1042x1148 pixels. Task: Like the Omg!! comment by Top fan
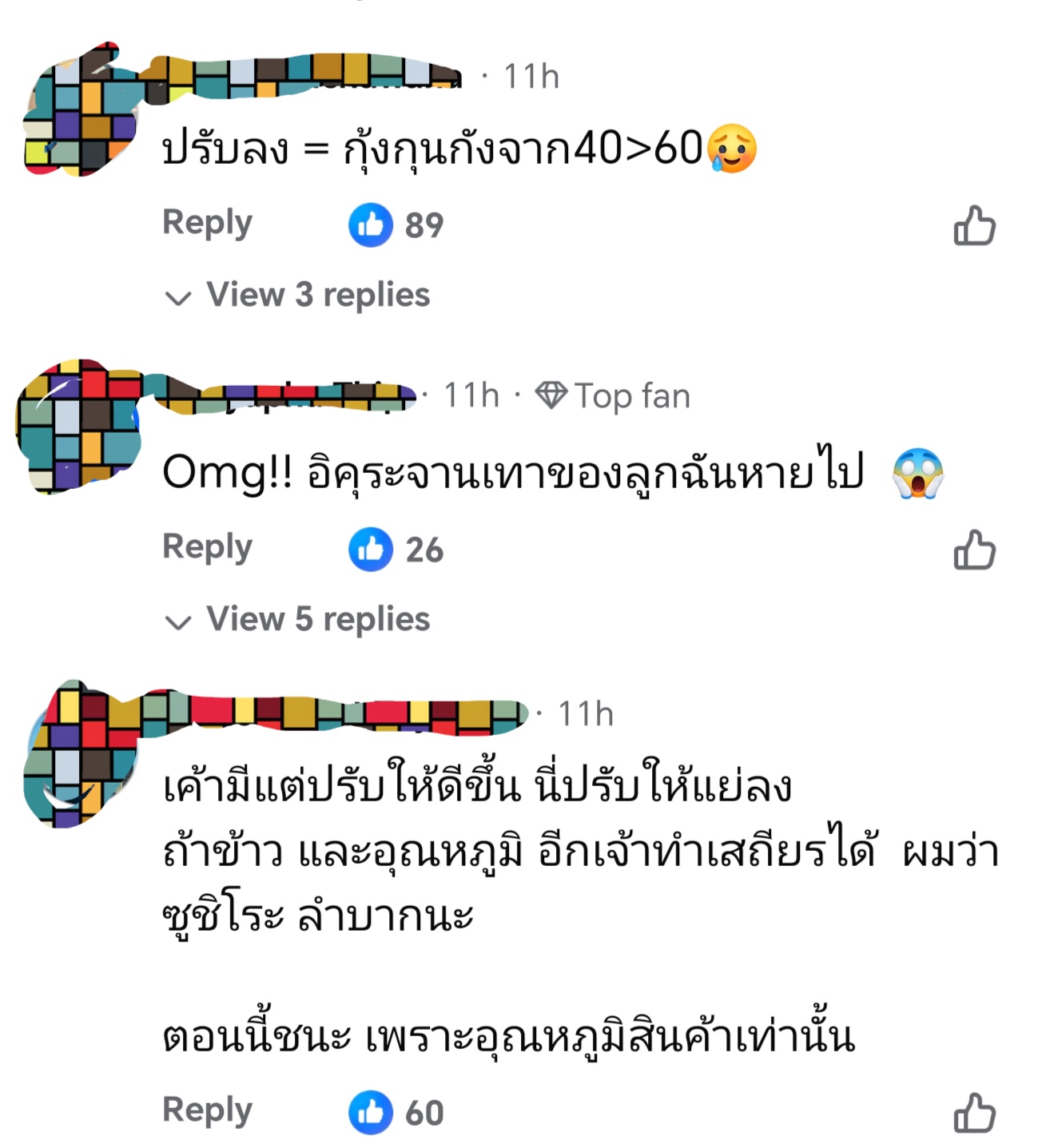pyautogui.click(x=974, y=550)
